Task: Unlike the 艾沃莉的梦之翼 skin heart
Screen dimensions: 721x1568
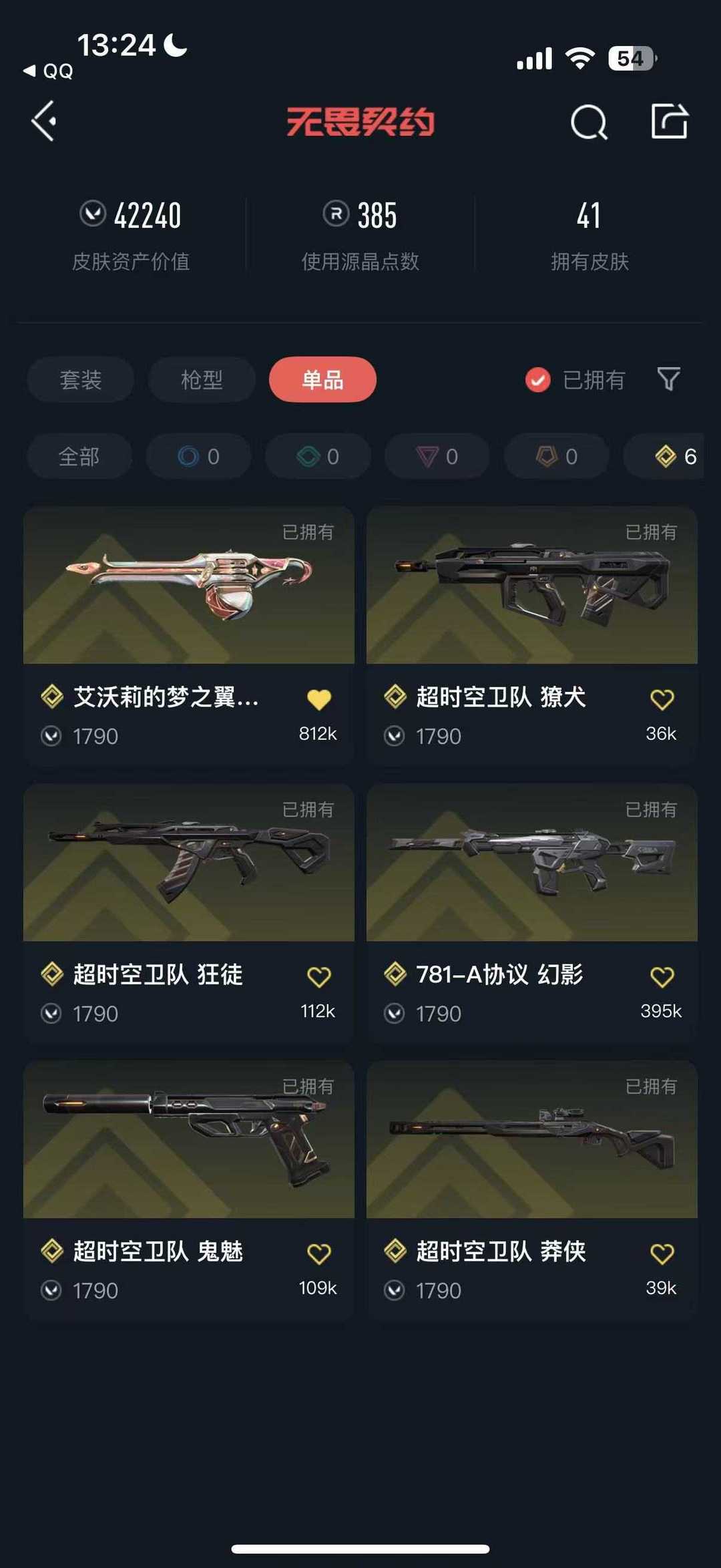Action: click(x=319, y=699)
